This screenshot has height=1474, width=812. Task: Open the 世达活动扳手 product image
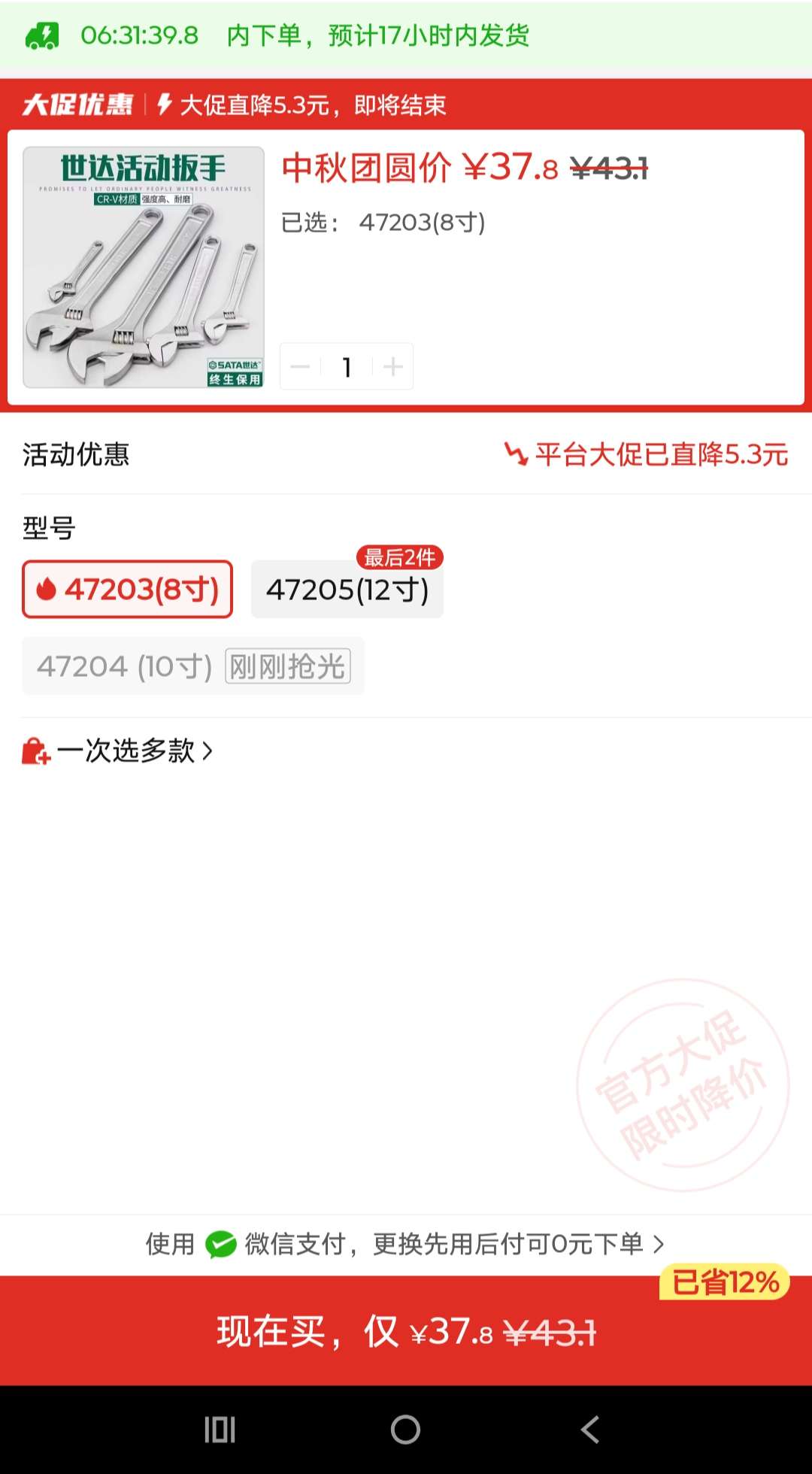pos(144,267)
